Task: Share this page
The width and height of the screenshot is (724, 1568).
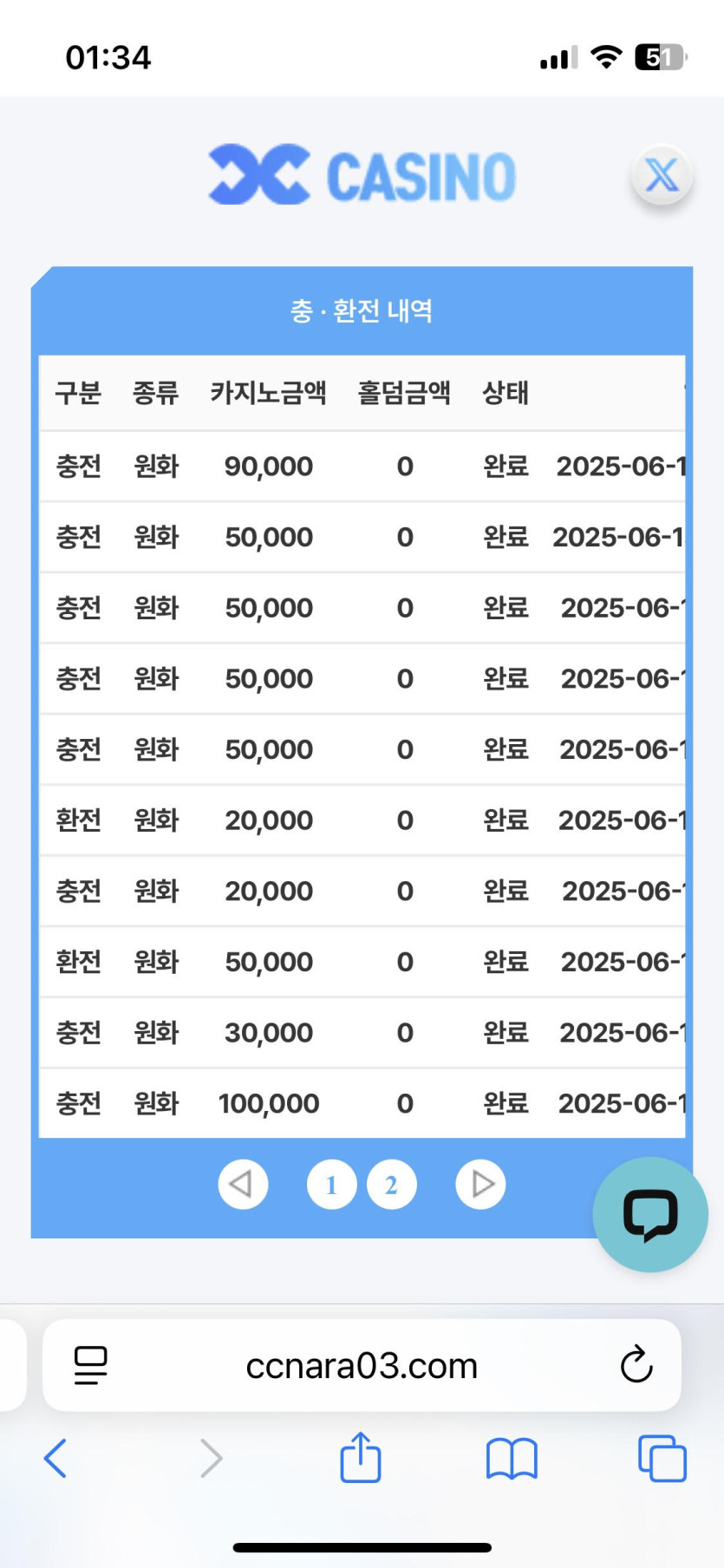Action: 361,1457
